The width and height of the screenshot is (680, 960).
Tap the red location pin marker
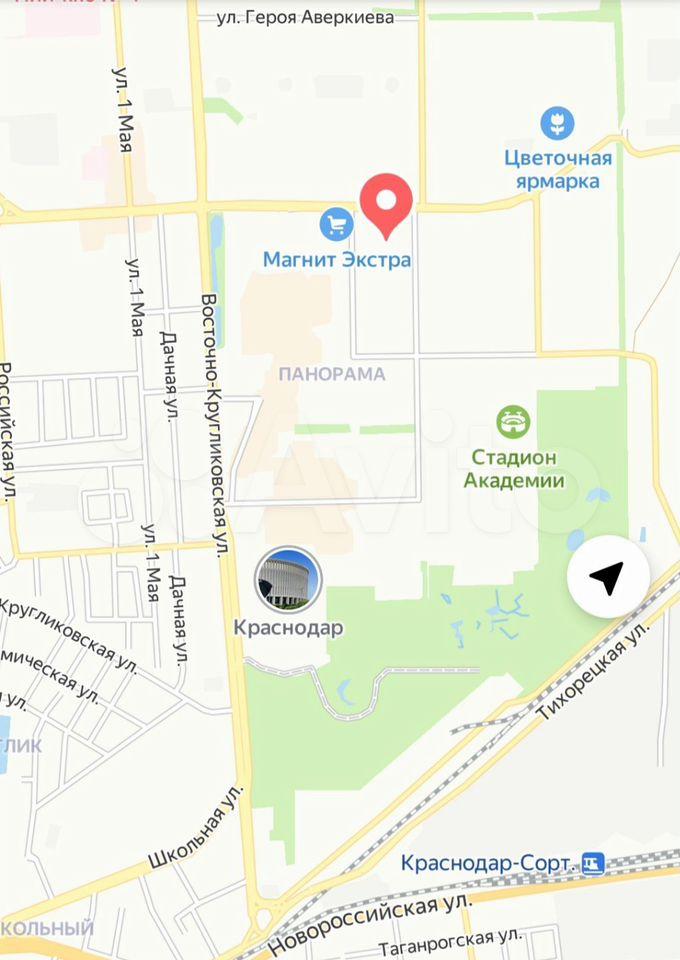click(386, 200)
